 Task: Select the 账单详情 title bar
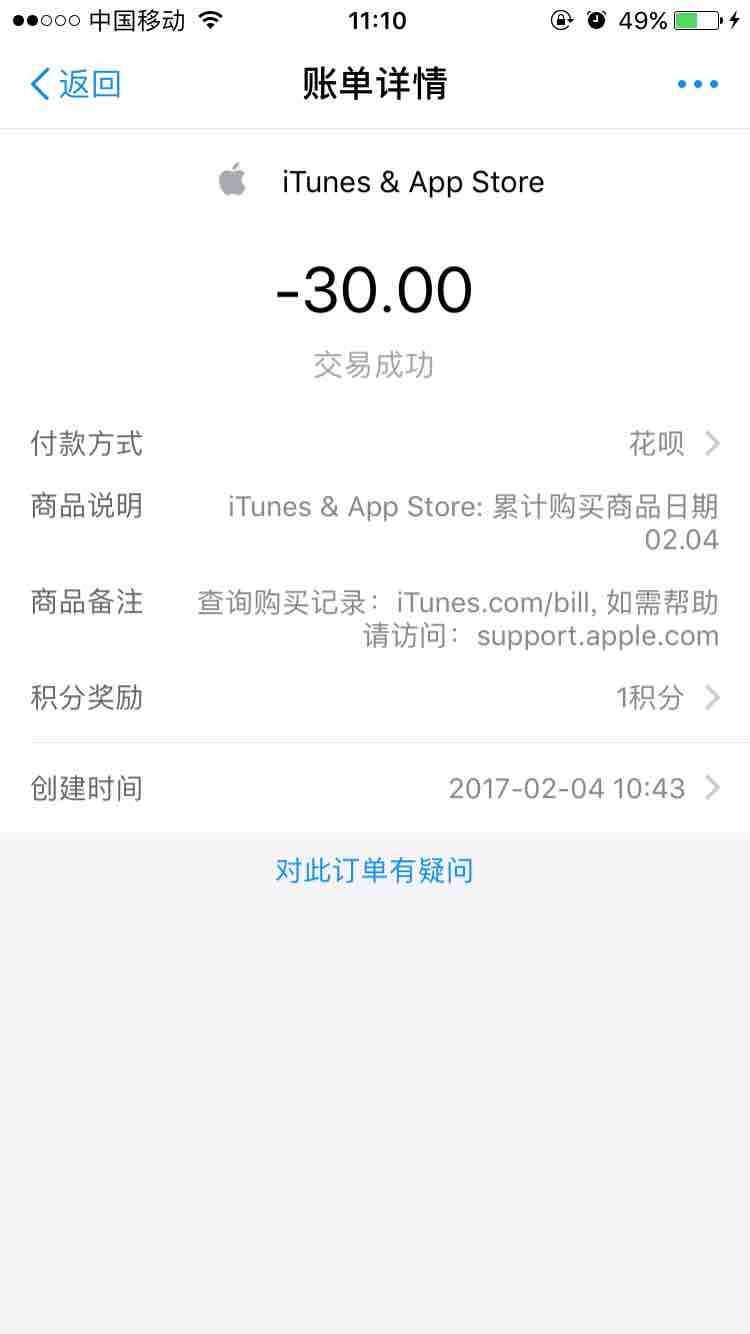coord(375,85)
